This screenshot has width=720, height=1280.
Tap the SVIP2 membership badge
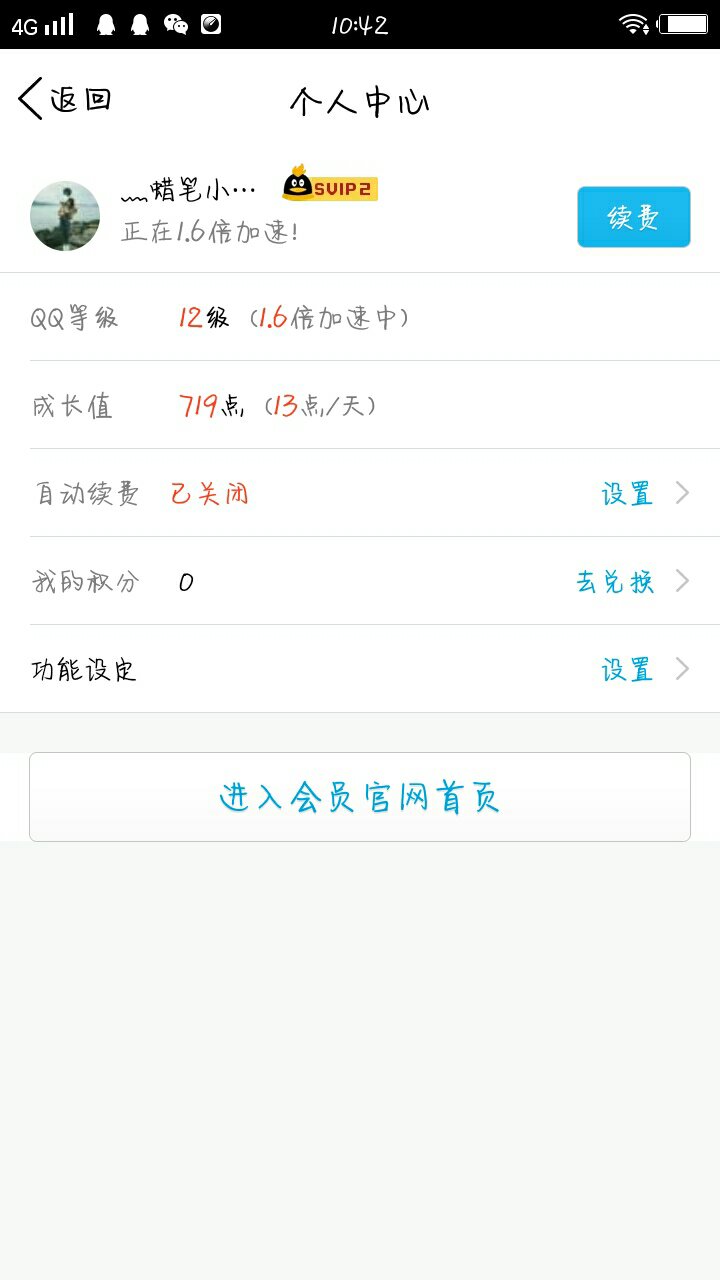[345, 188]
